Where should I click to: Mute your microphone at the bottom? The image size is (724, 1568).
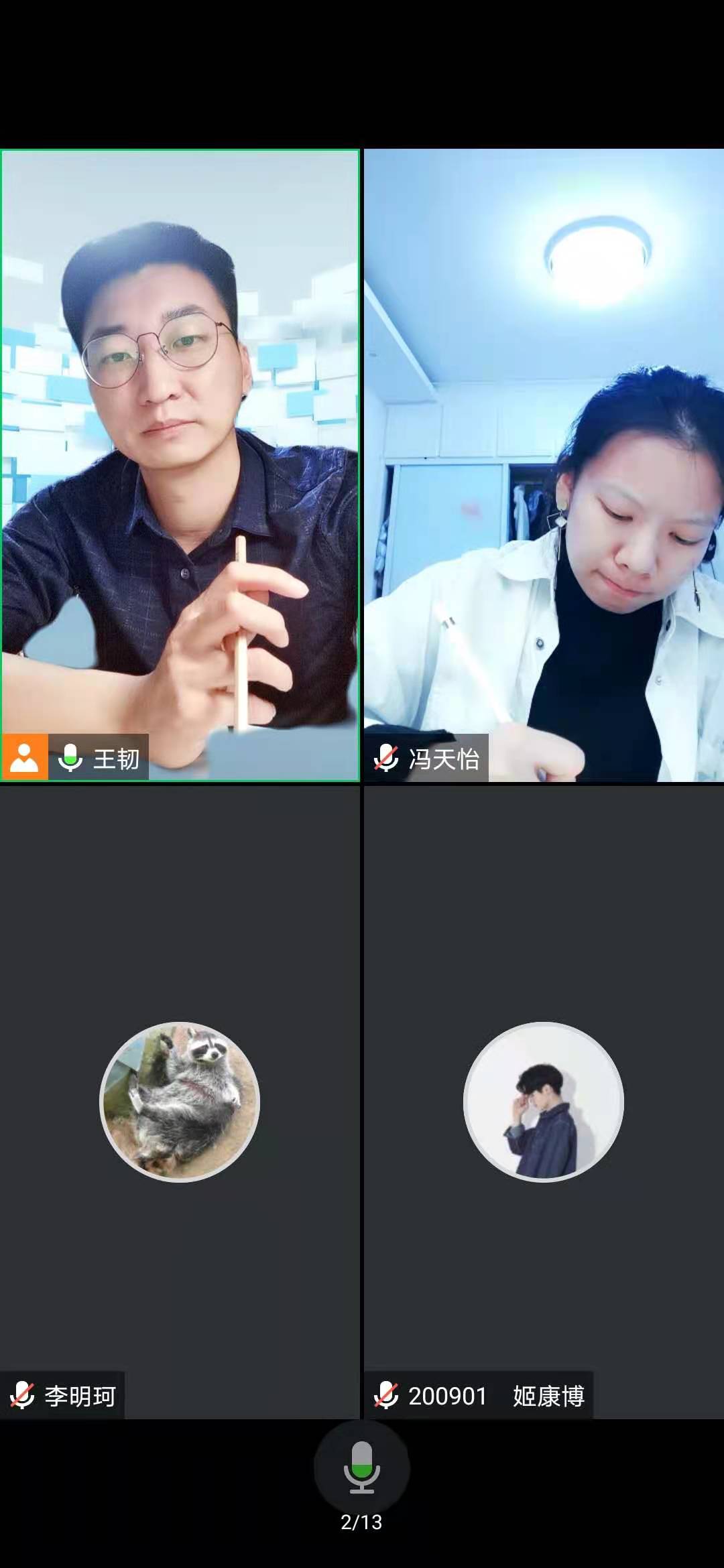(361, 1467)
